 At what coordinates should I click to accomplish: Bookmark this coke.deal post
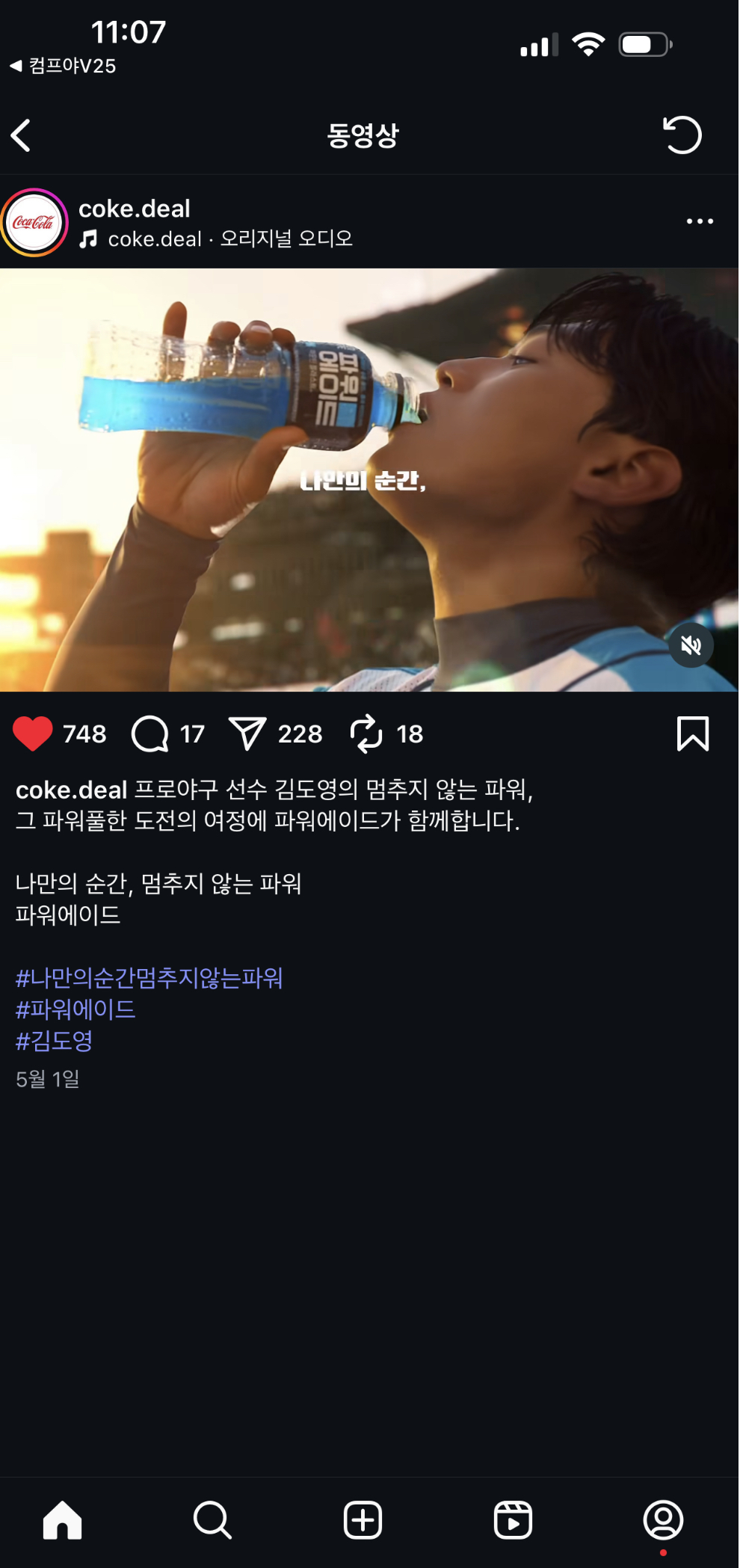click(x=693, y=734)
